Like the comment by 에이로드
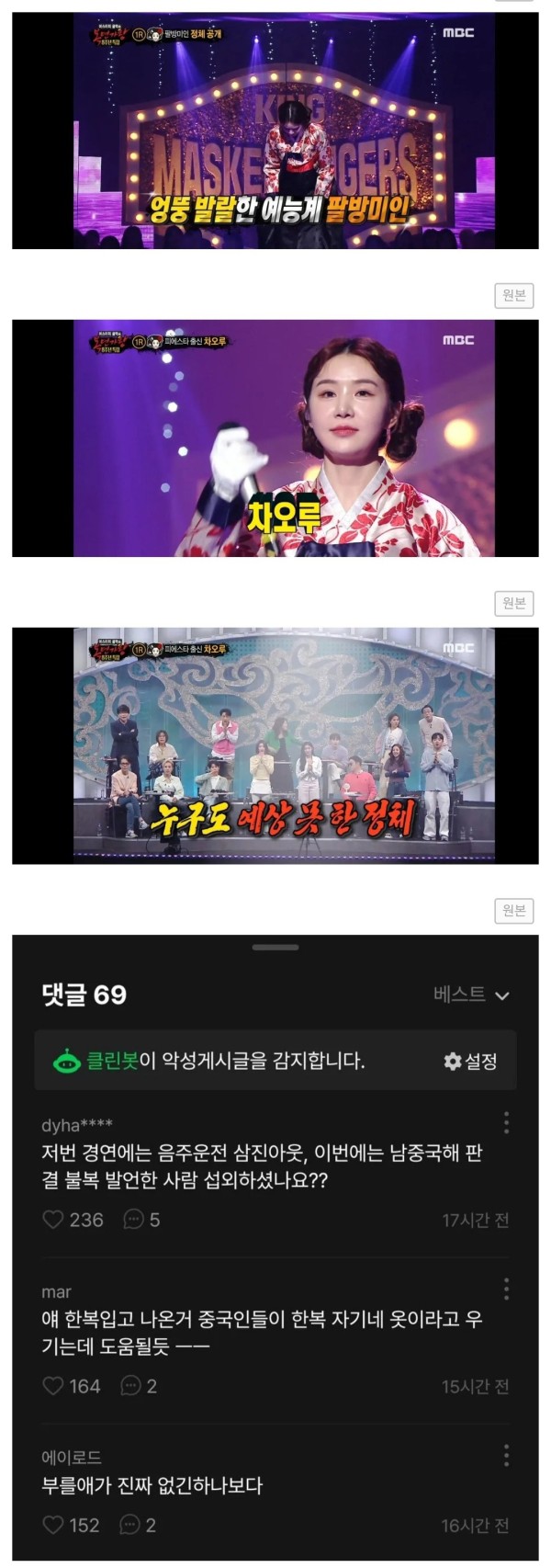The width and height of the screenshot is (551, 1568). tap(54, 1525)
